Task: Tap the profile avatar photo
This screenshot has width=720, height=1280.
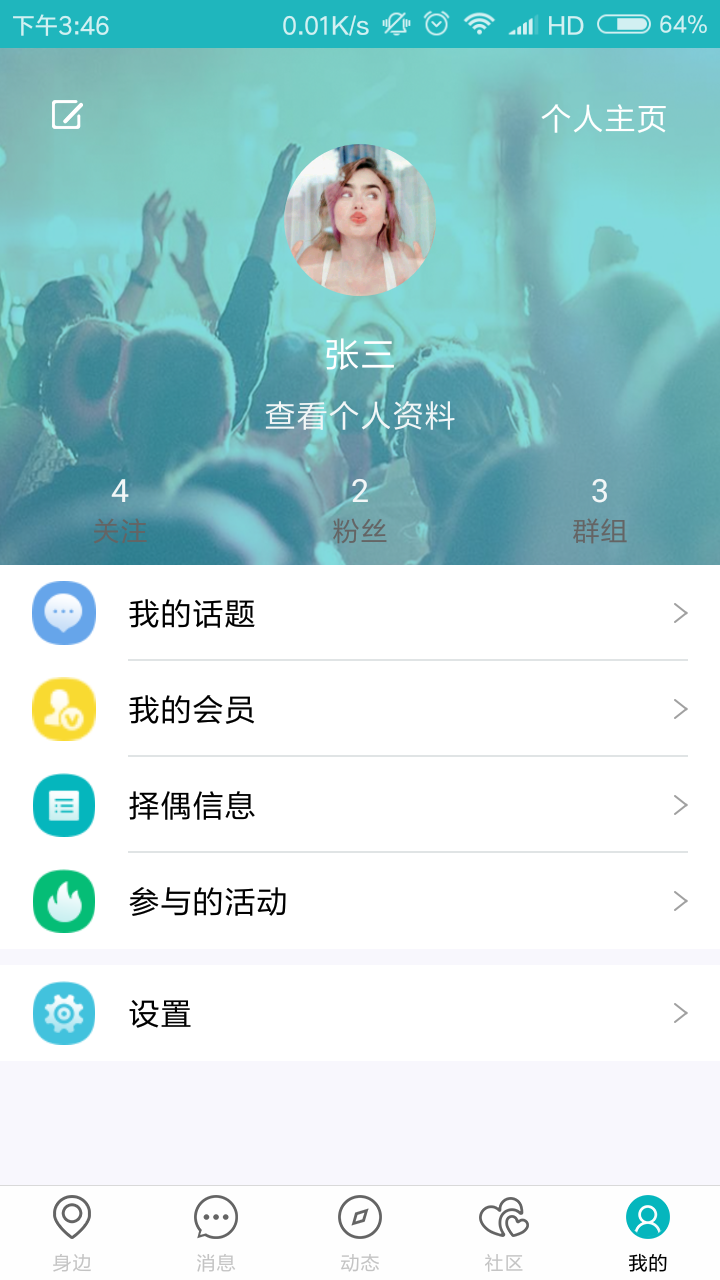Action: pos(360,220)
